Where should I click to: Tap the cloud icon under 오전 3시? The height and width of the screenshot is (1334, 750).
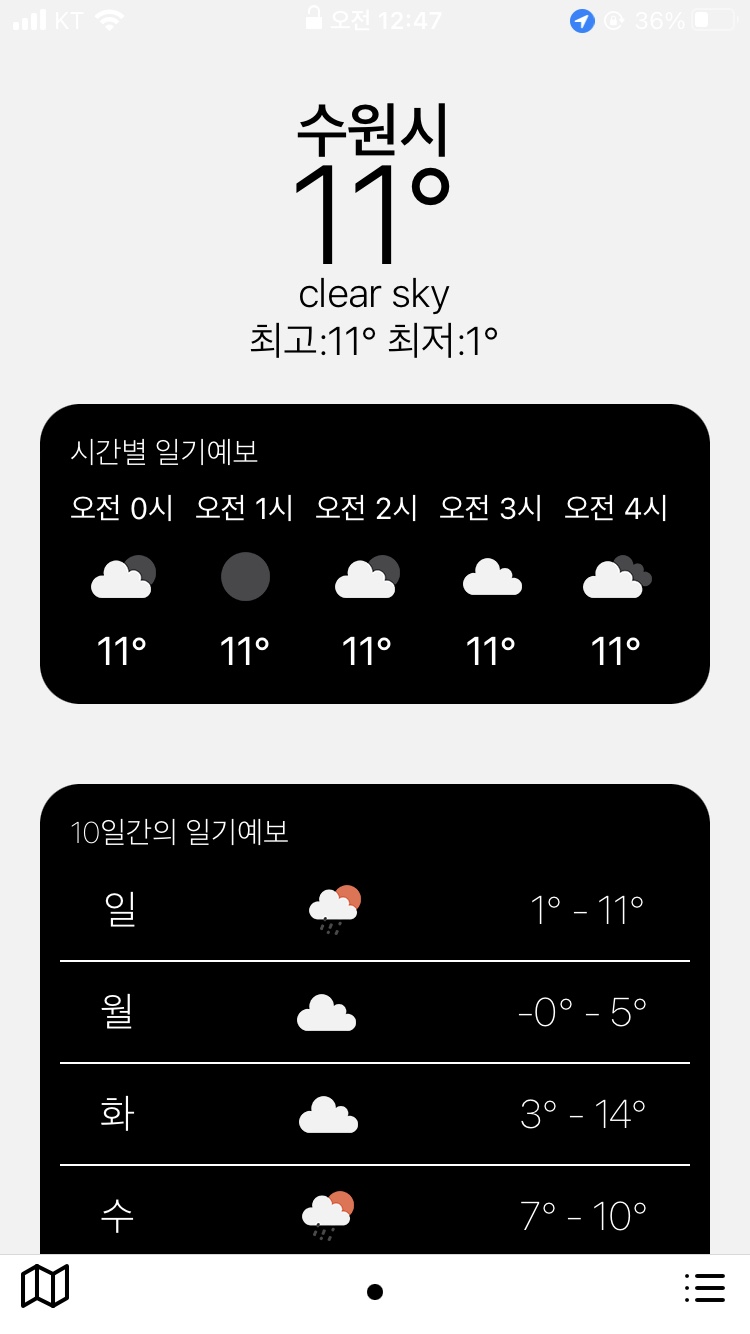coord(490,578)
